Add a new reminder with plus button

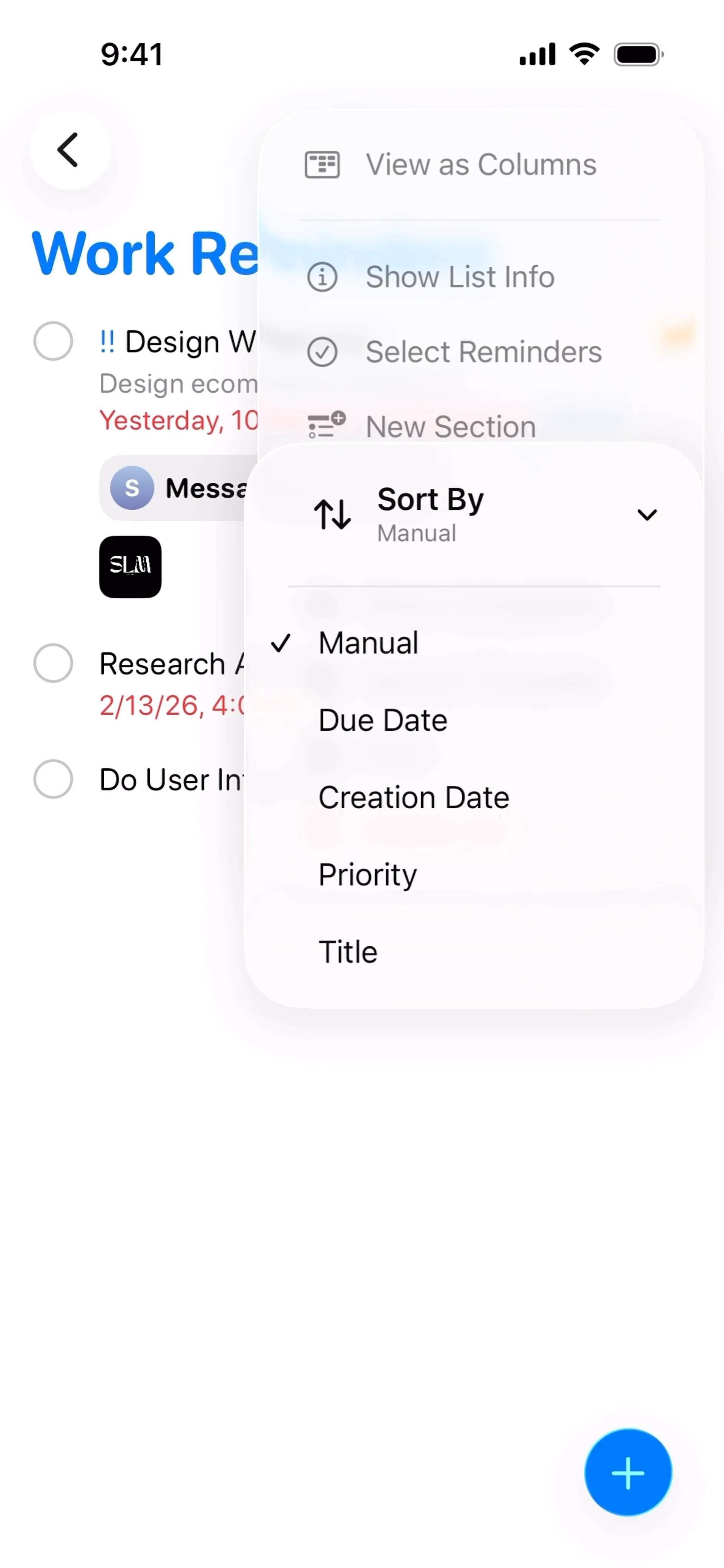(628, 1473)
